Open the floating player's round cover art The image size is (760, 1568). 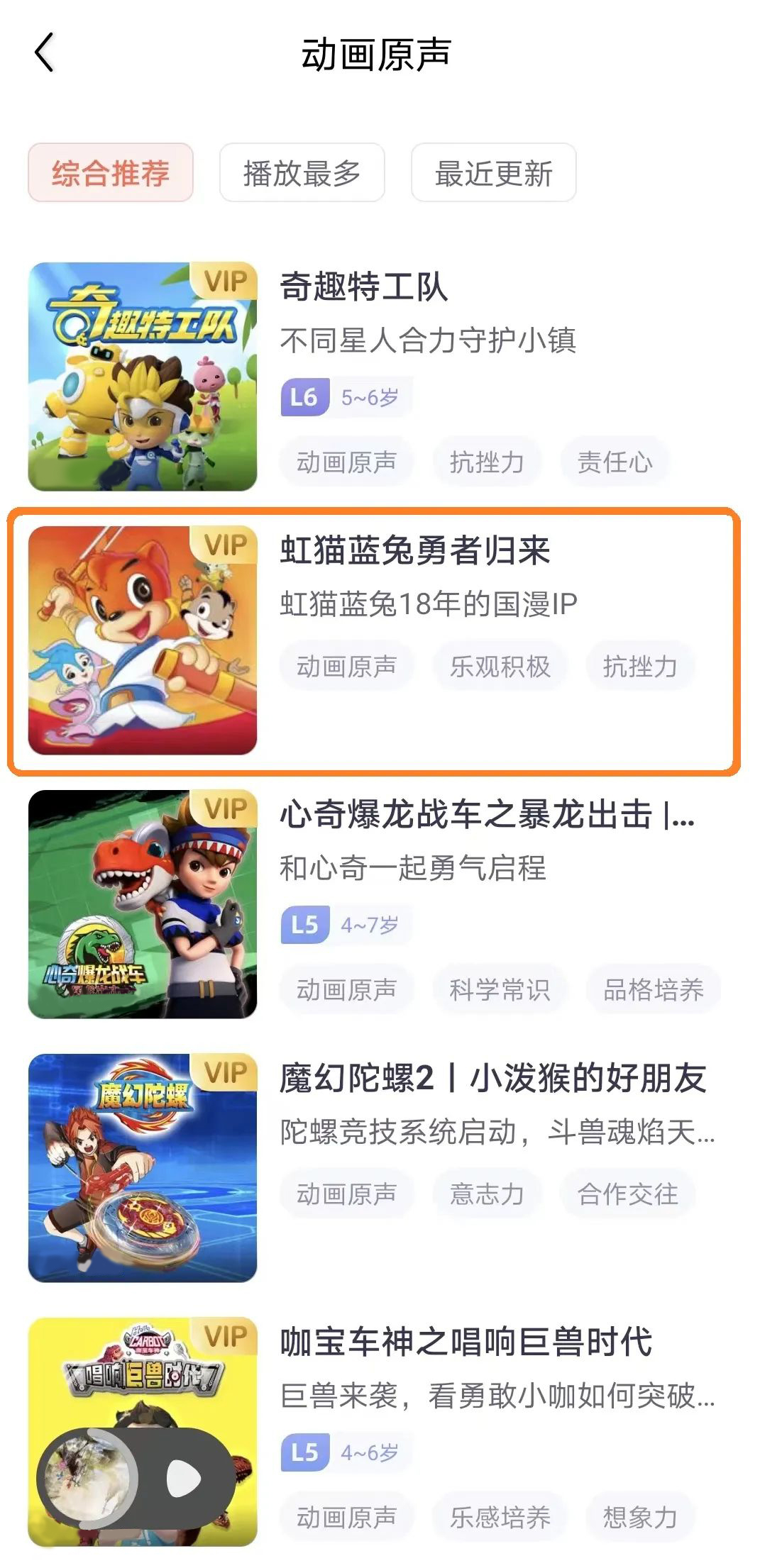pyautogui.click(x=87, y=1479)
